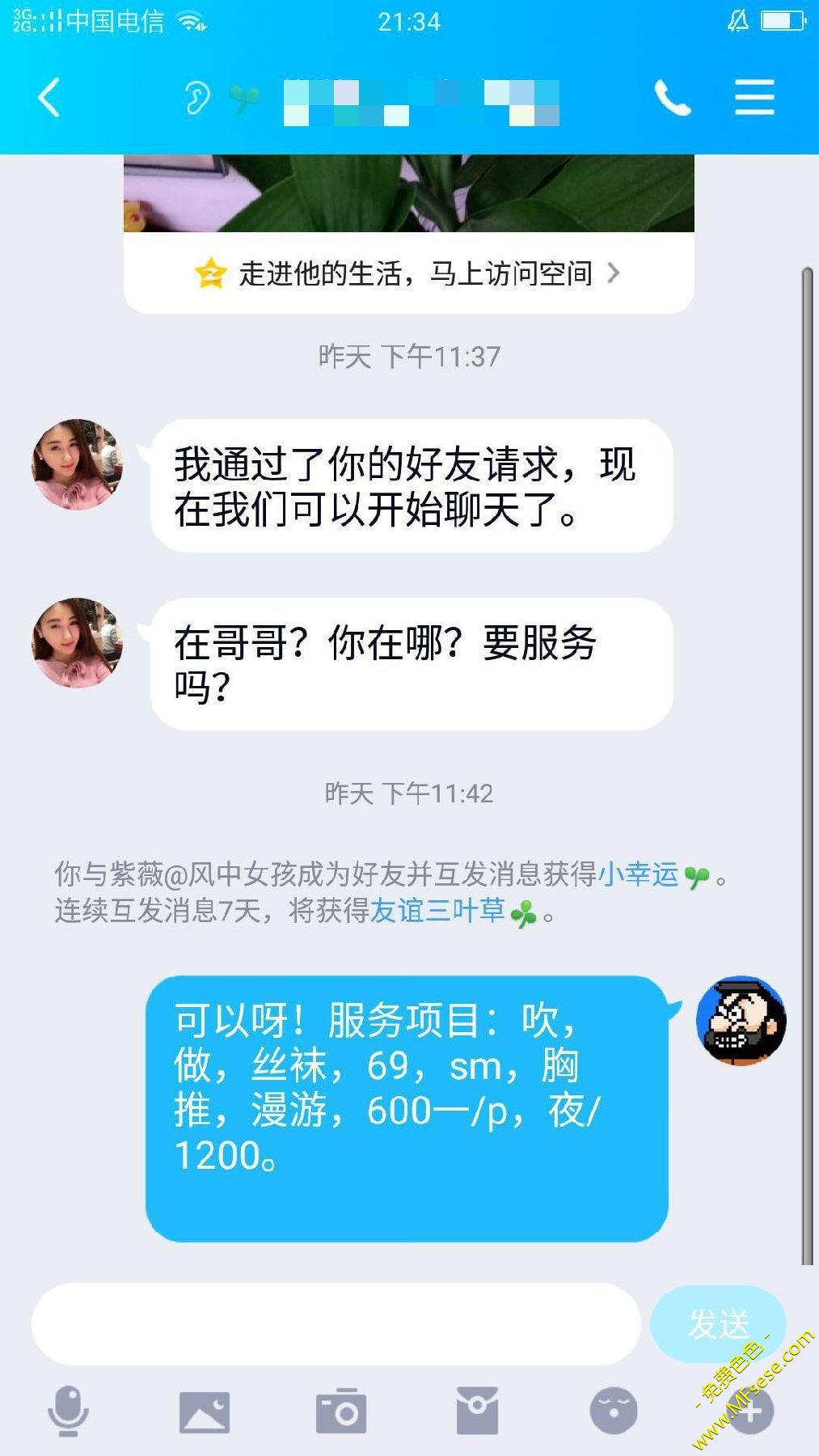The image size is (819, 1456).
Task: Open 走进他的生活，马上访问空间 link
Action: (x=408, y=274)
